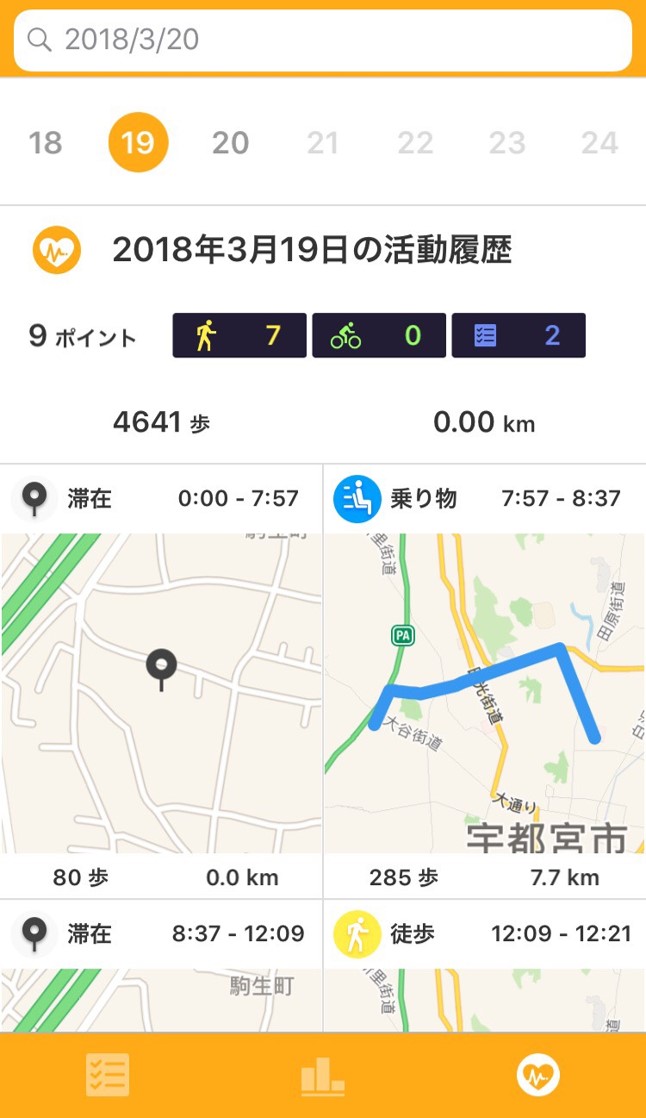Select day 20 in the date strip
The image size is (646, 1118).
(x=230, y=143)
